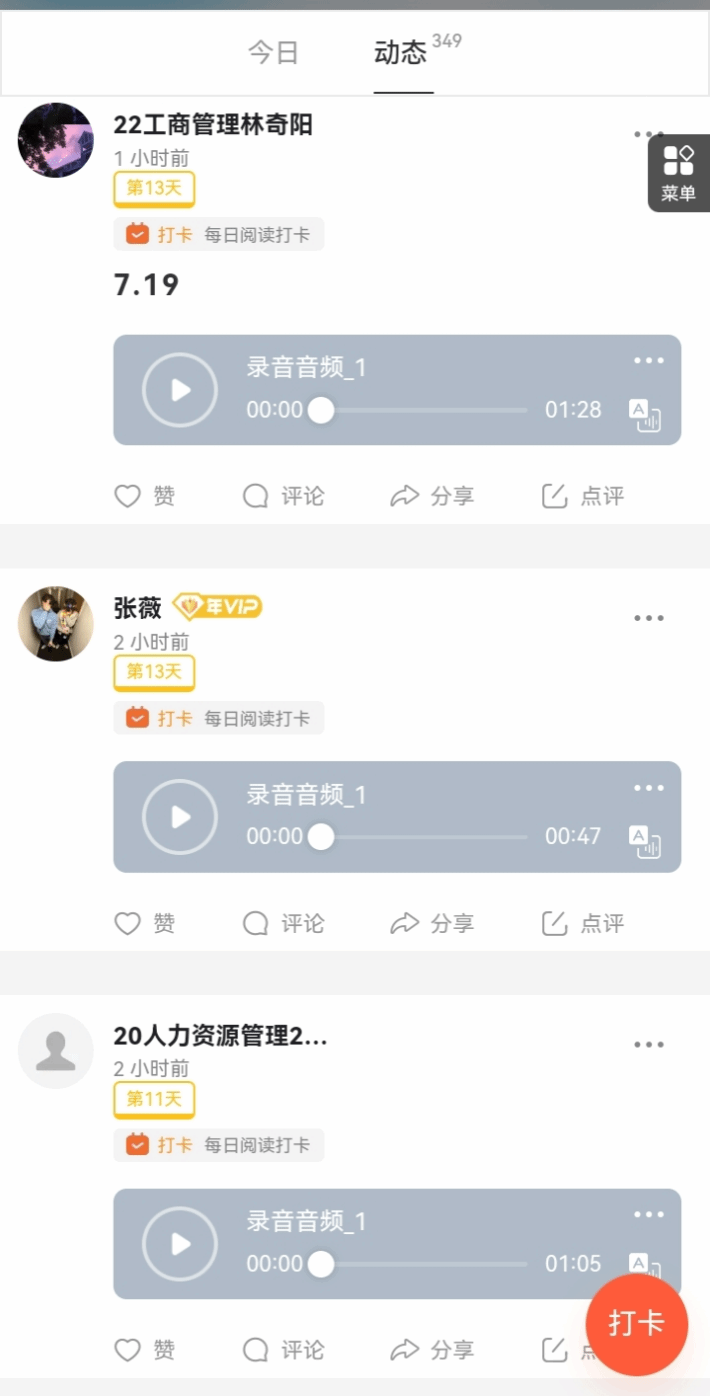
Task: Like 22工商管理林奇阳's post
Action: pyautogui.click(x=145, y=496)
